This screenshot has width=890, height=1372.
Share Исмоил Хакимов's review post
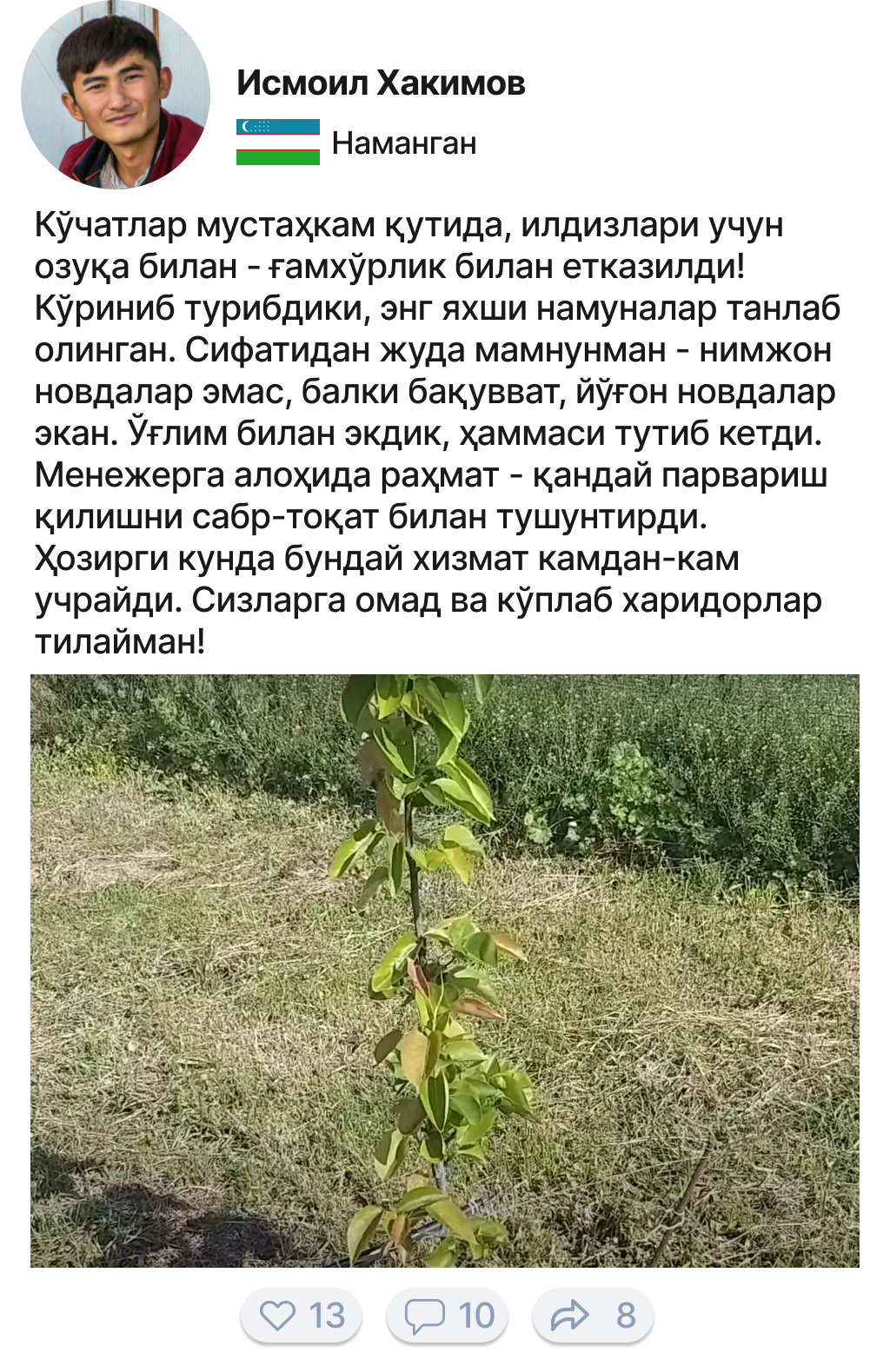pyautogui.click(x=593, y=1316)
